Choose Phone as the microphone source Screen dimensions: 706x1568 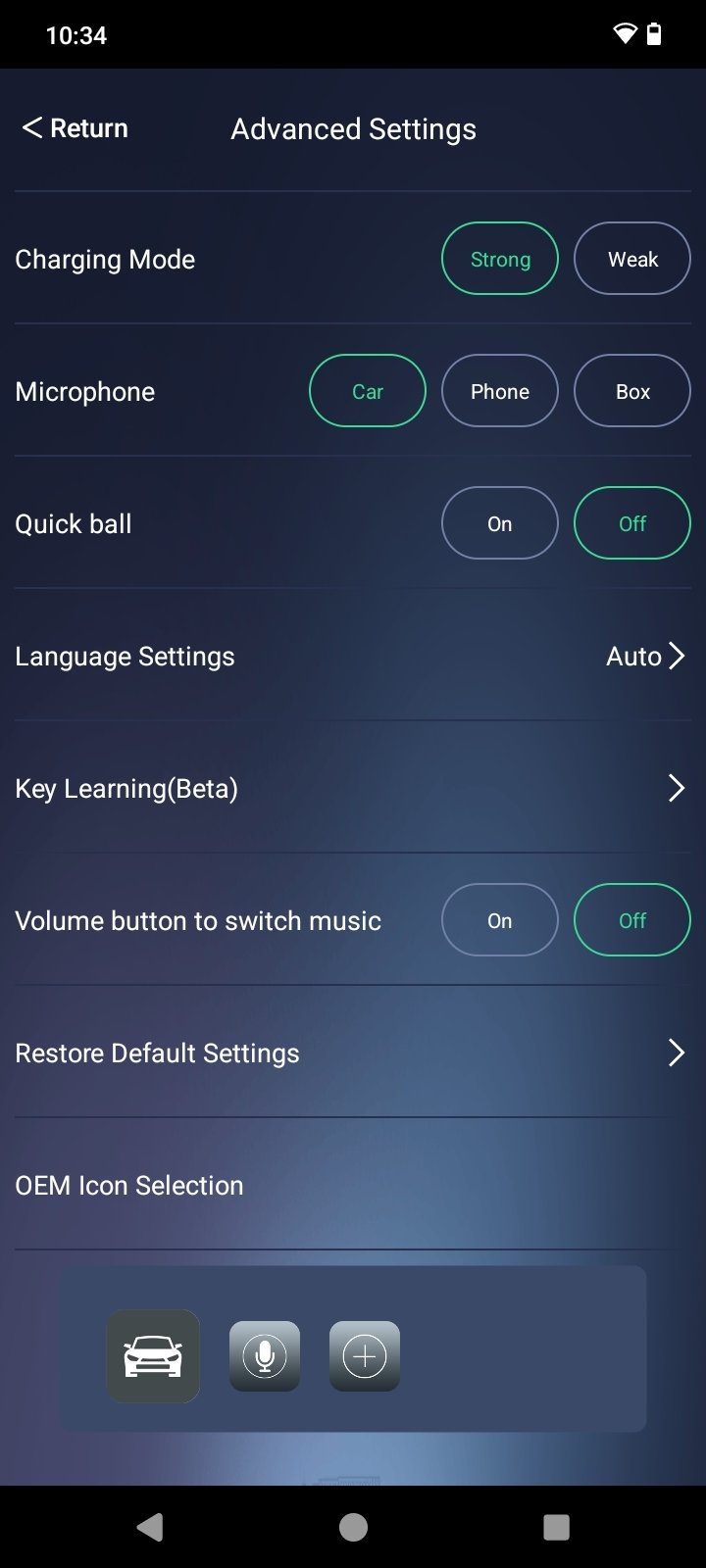click(500, 392)
